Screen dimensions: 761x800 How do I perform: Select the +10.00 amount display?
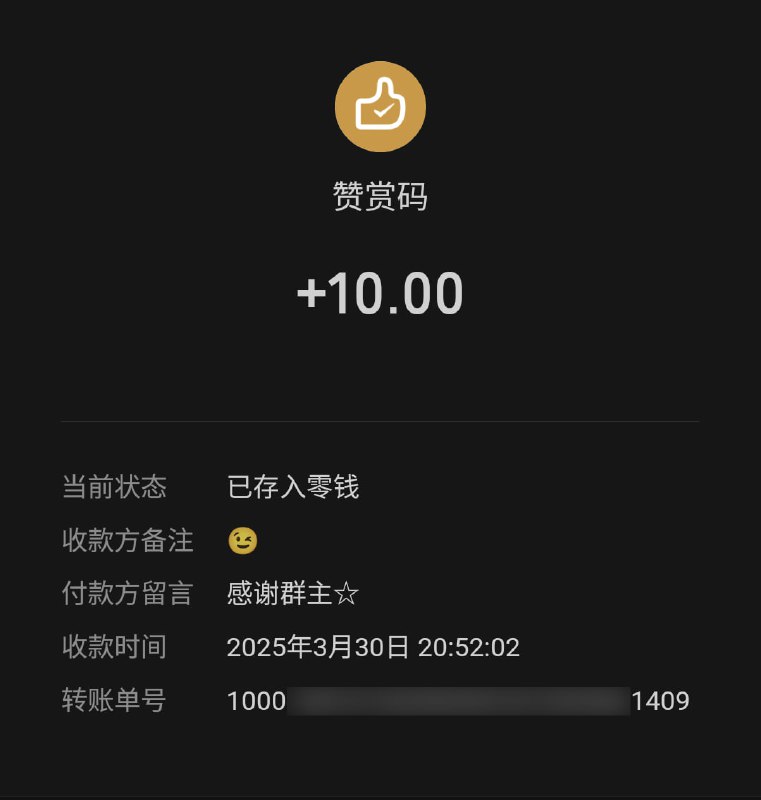pos(380,292)
